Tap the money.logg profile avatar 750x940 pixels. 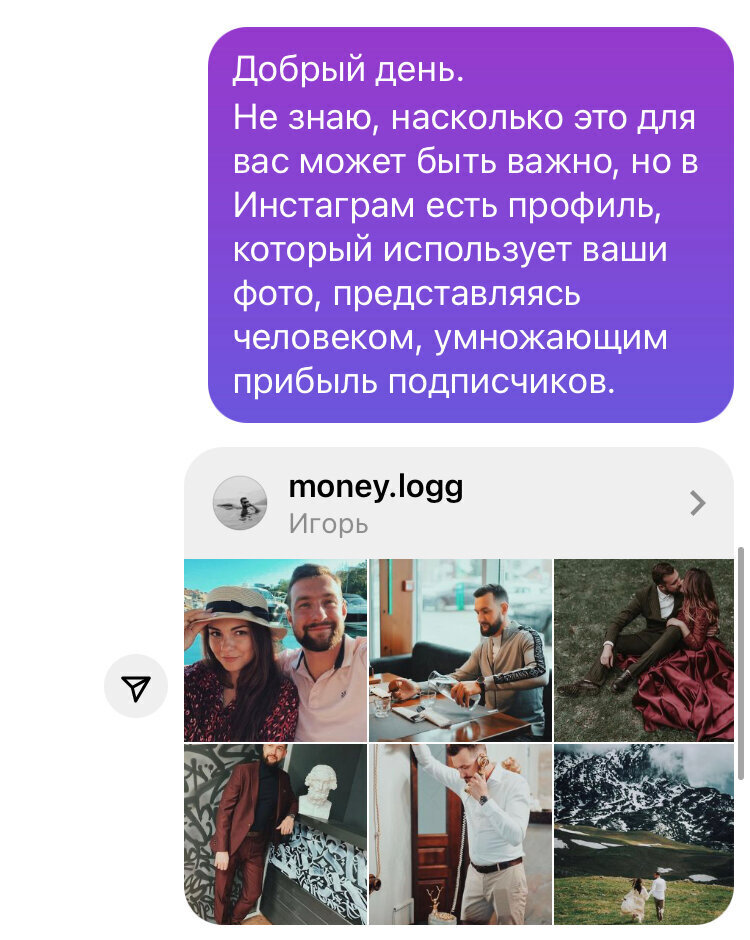coord(240,503)
